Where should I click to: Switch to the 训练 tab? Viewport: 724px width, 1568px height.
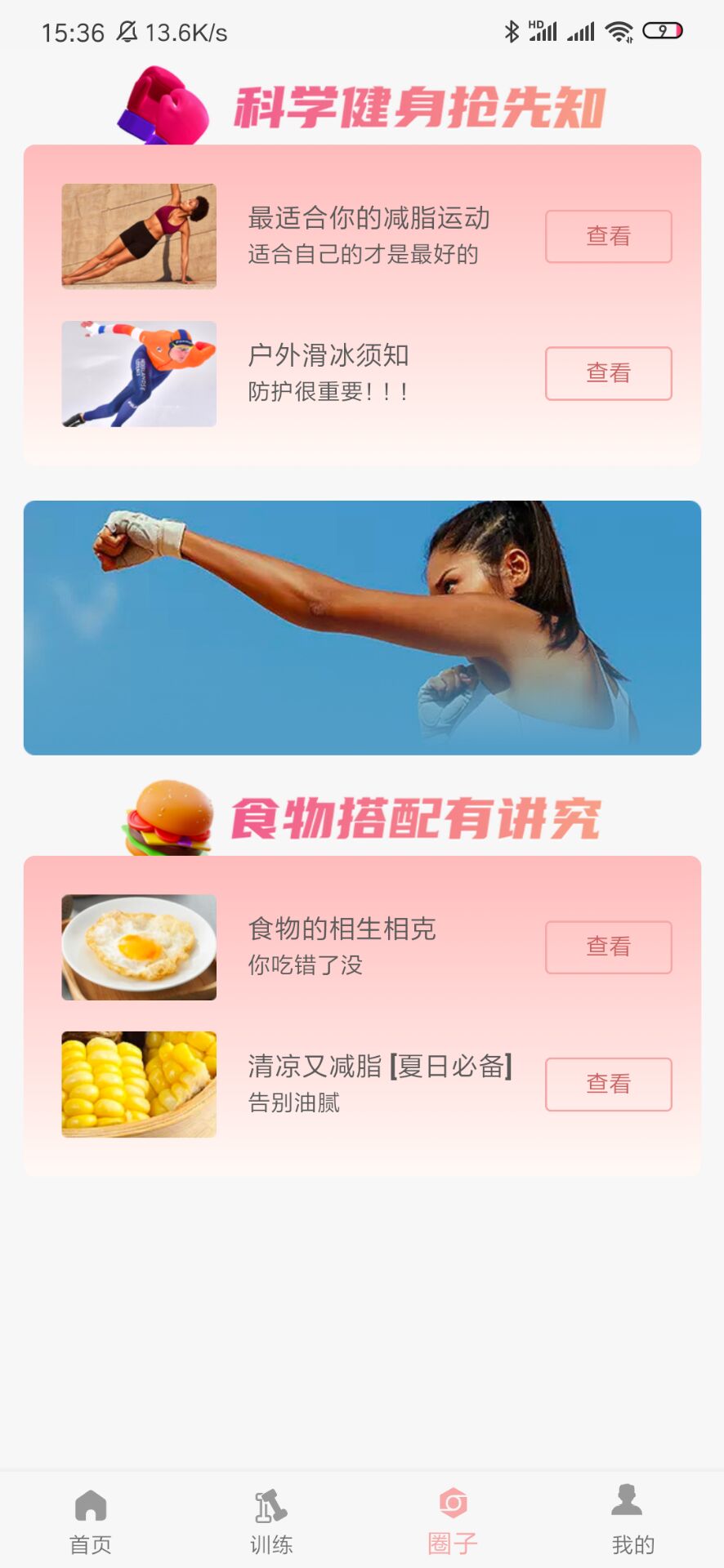coord(271,1521)
